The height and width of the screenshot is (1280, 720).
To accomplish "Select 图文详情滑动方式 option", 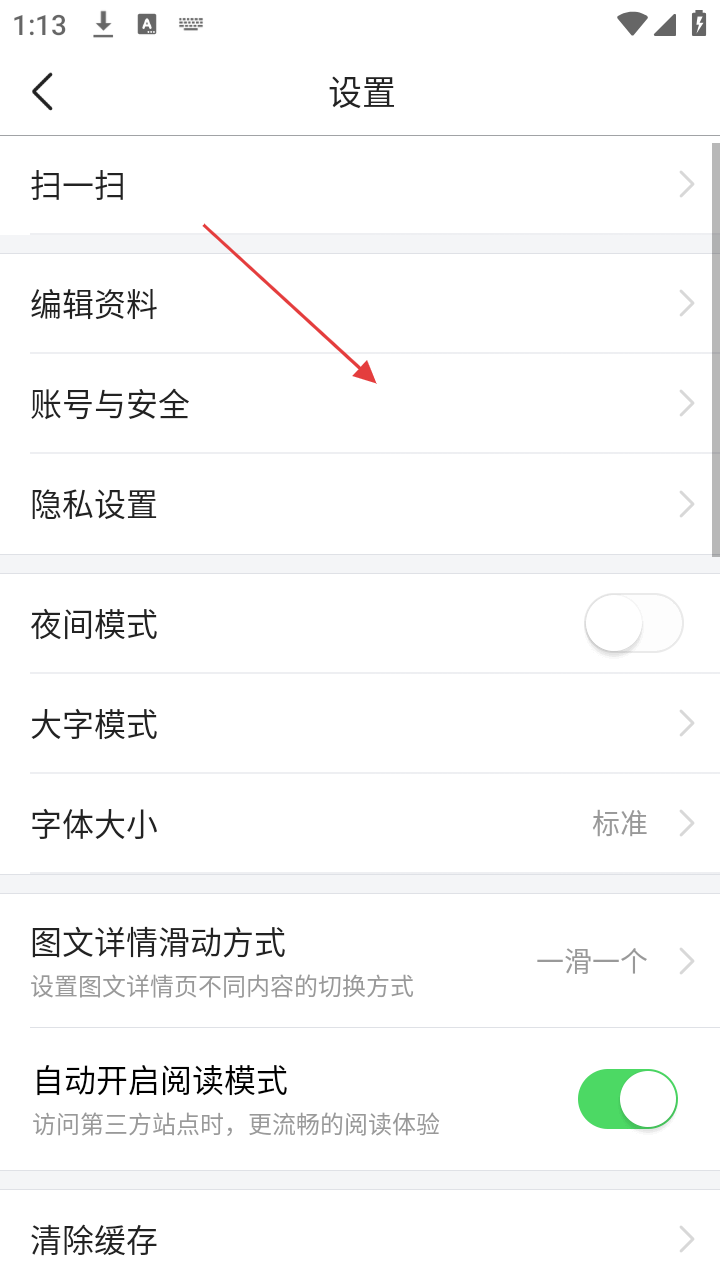I will click(360, 961).
